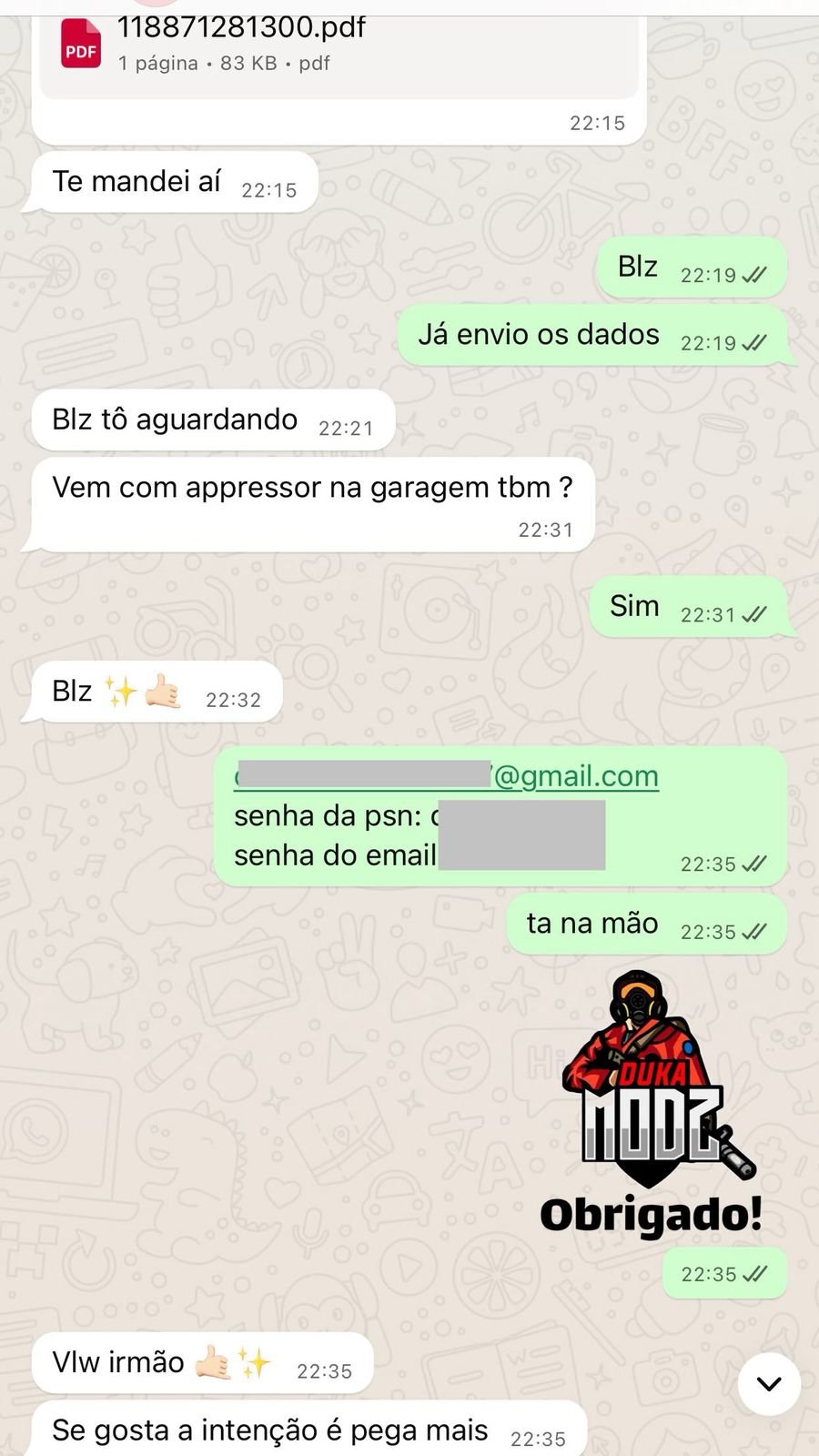Viewport: 819px width, 1456px height.
Task: Open the 118871281300.pdf attachment
Action: coord(241,44)
